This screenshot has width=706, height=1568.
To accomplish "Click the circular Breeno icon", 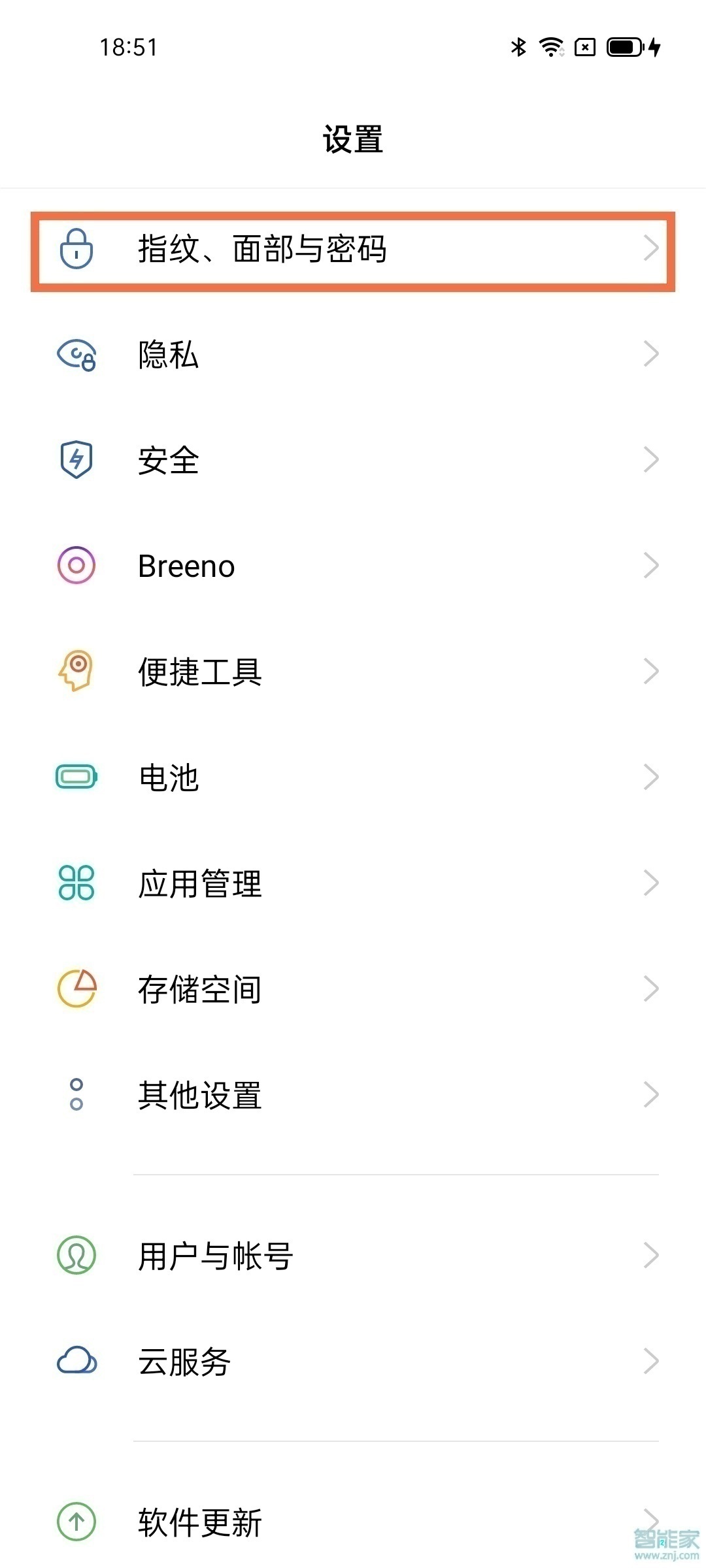I will coord(76,567).
